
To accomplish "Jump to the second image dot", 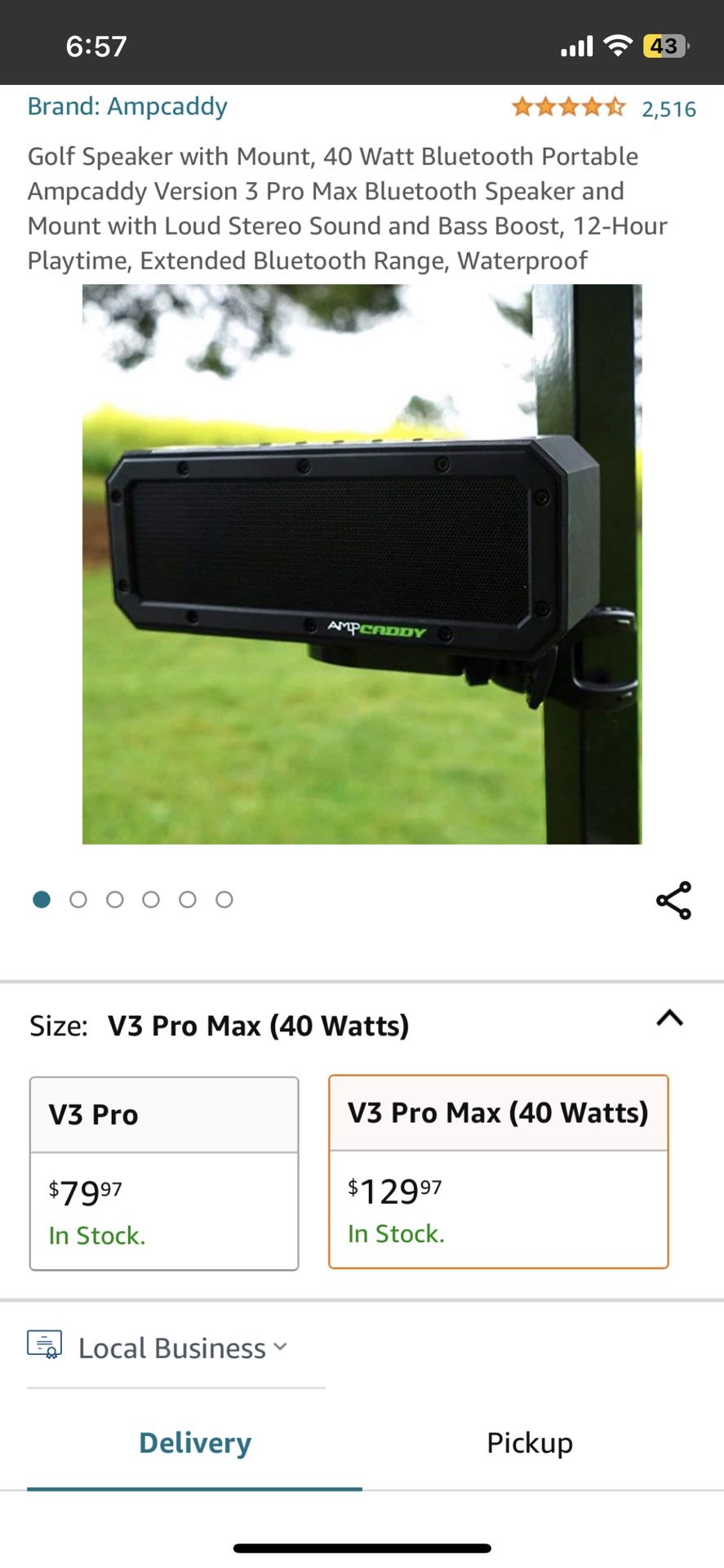I will 78,900.
